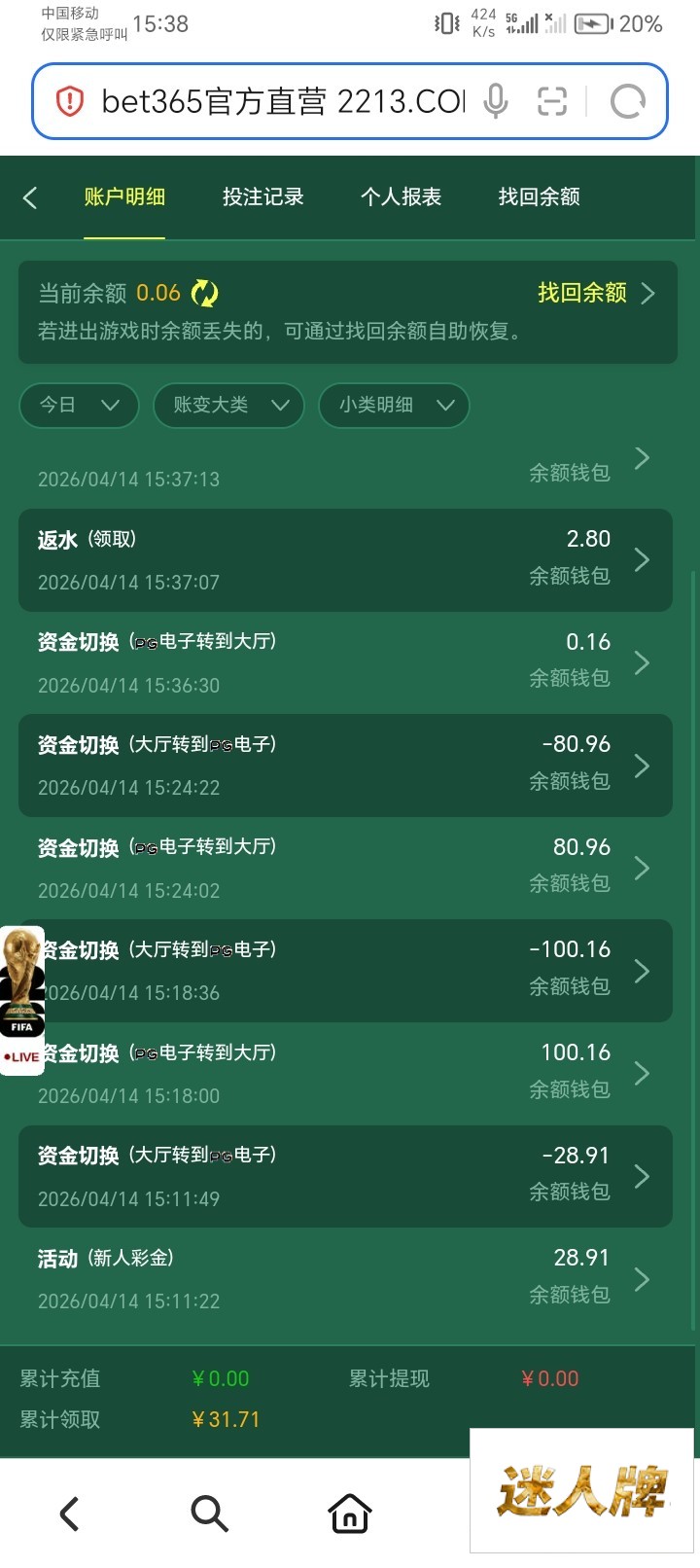Go to the browser home page

[350, 1514]
